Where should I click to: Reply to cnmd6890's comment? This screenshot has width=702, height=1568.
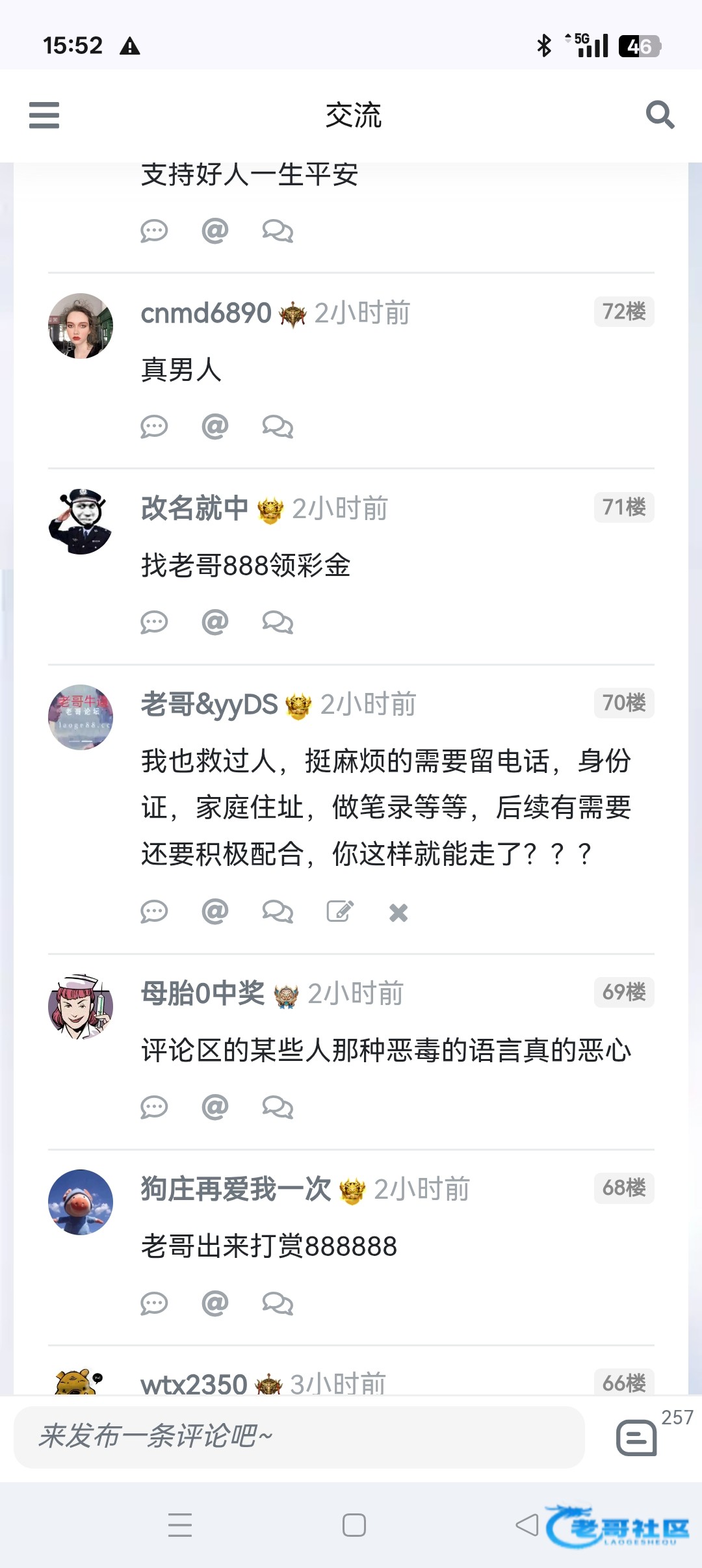(154, 427)
